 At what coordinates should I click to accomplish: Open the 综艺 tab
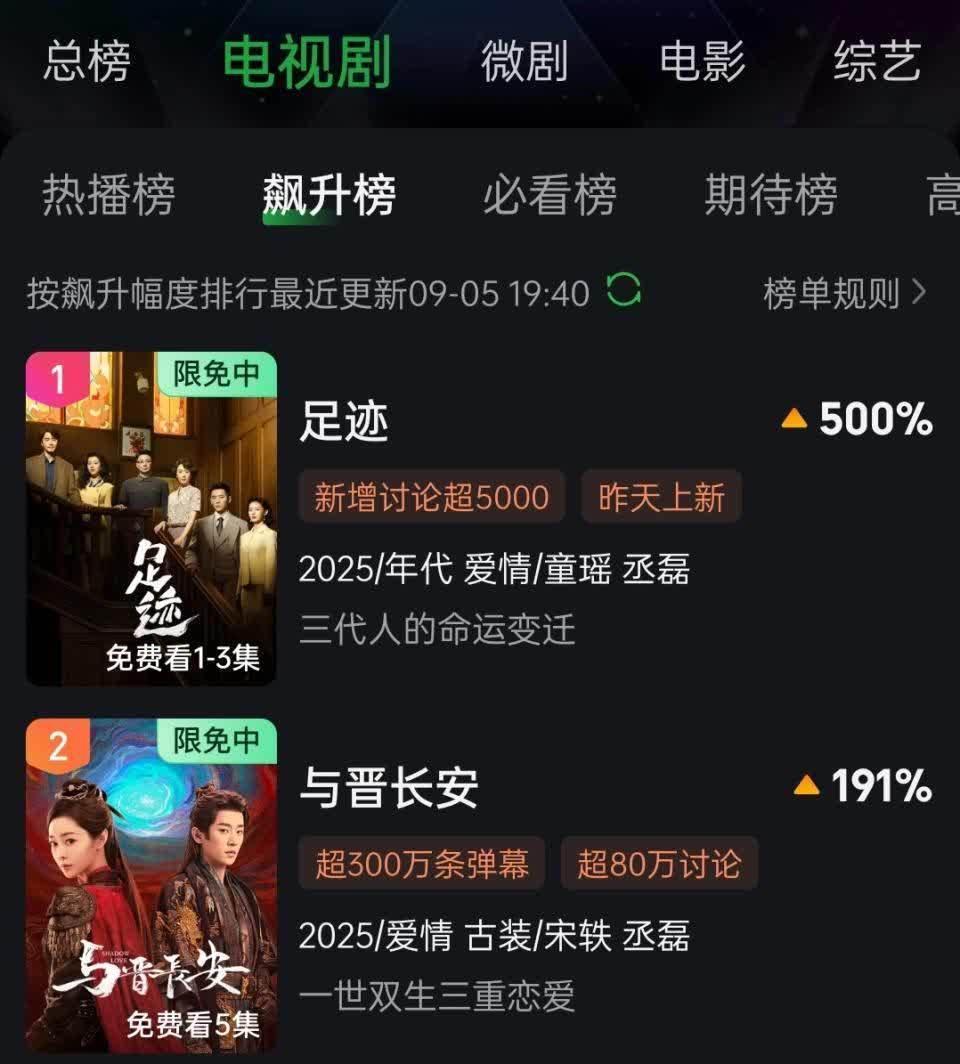(877, 62)
